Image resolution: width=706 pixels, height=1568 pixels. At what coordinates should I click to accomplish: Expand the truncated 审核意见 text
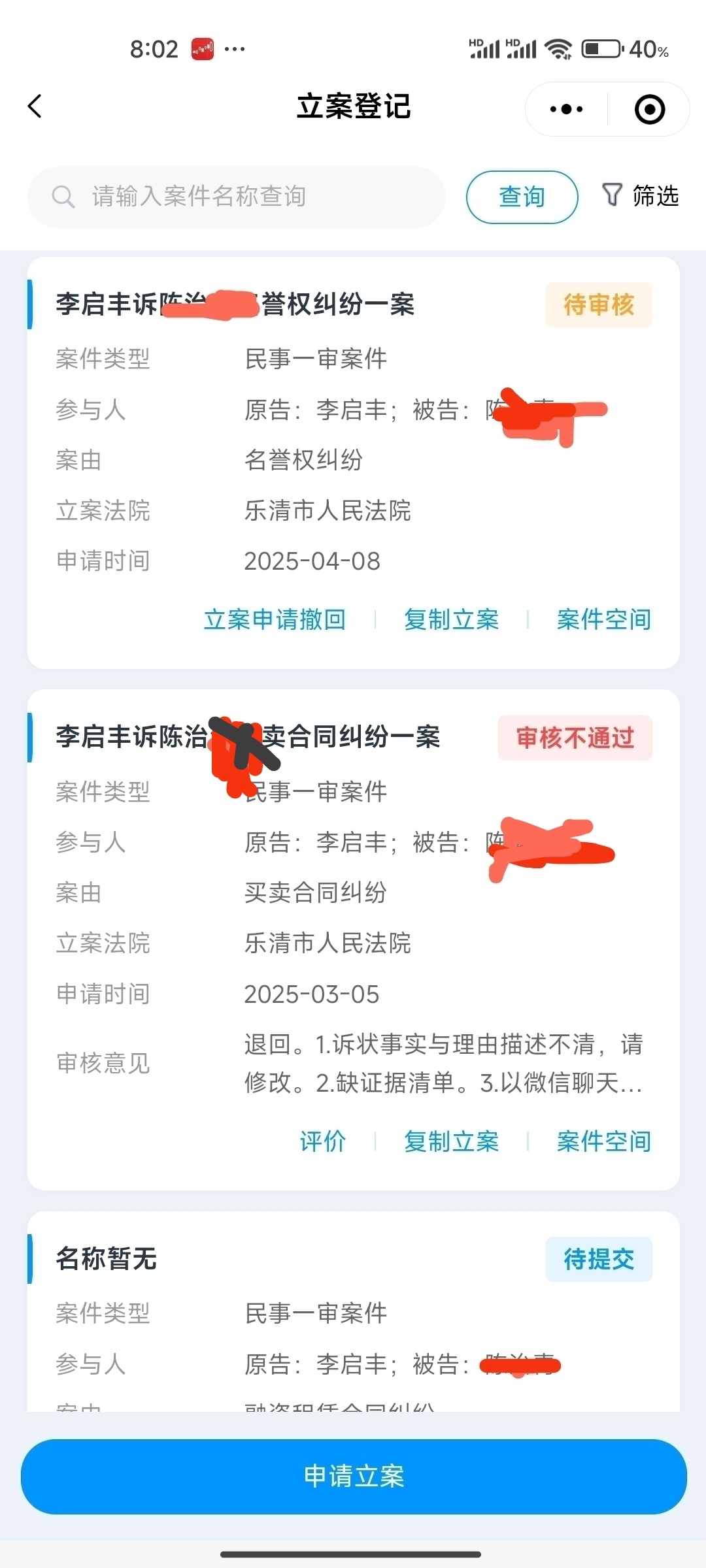[443, 1064]
